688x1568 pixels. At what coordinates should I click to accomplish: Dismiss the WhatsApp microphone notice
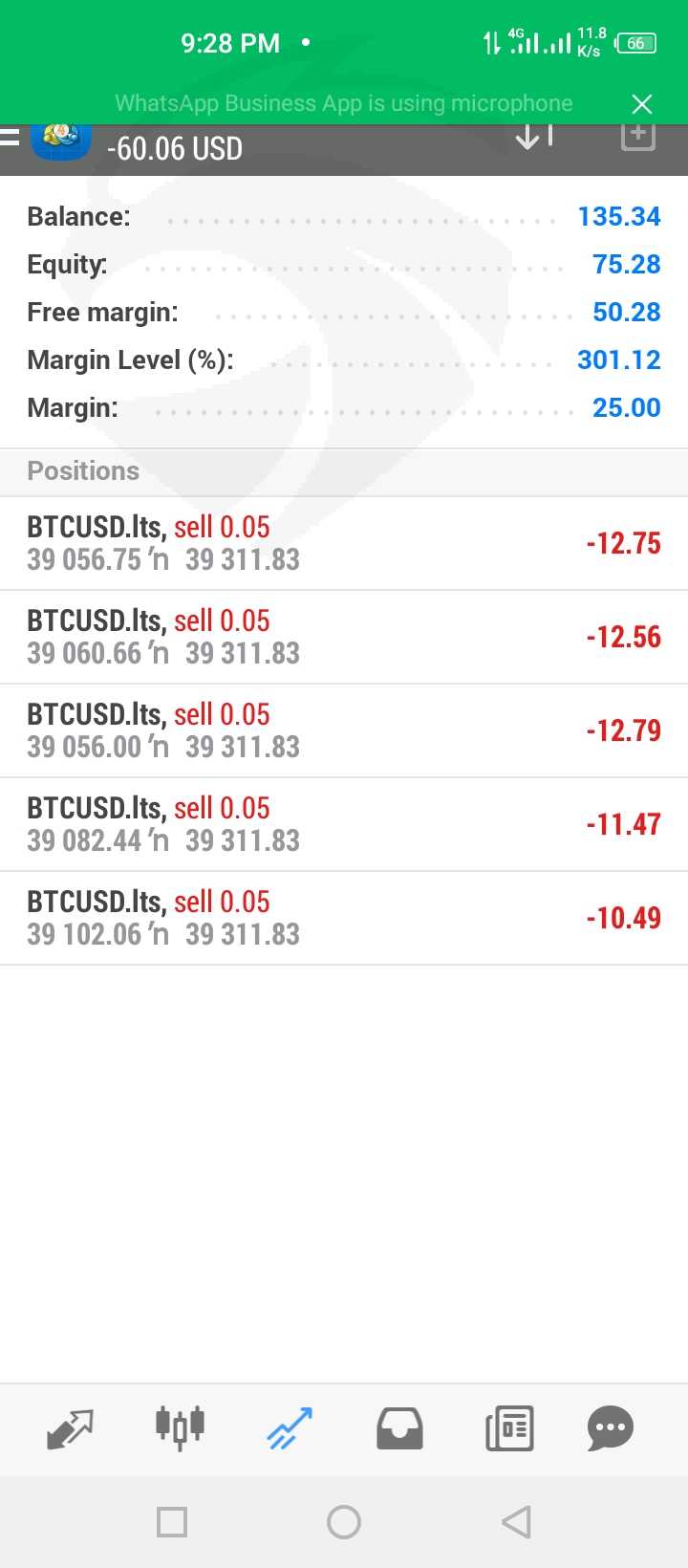tap(642, 103)
